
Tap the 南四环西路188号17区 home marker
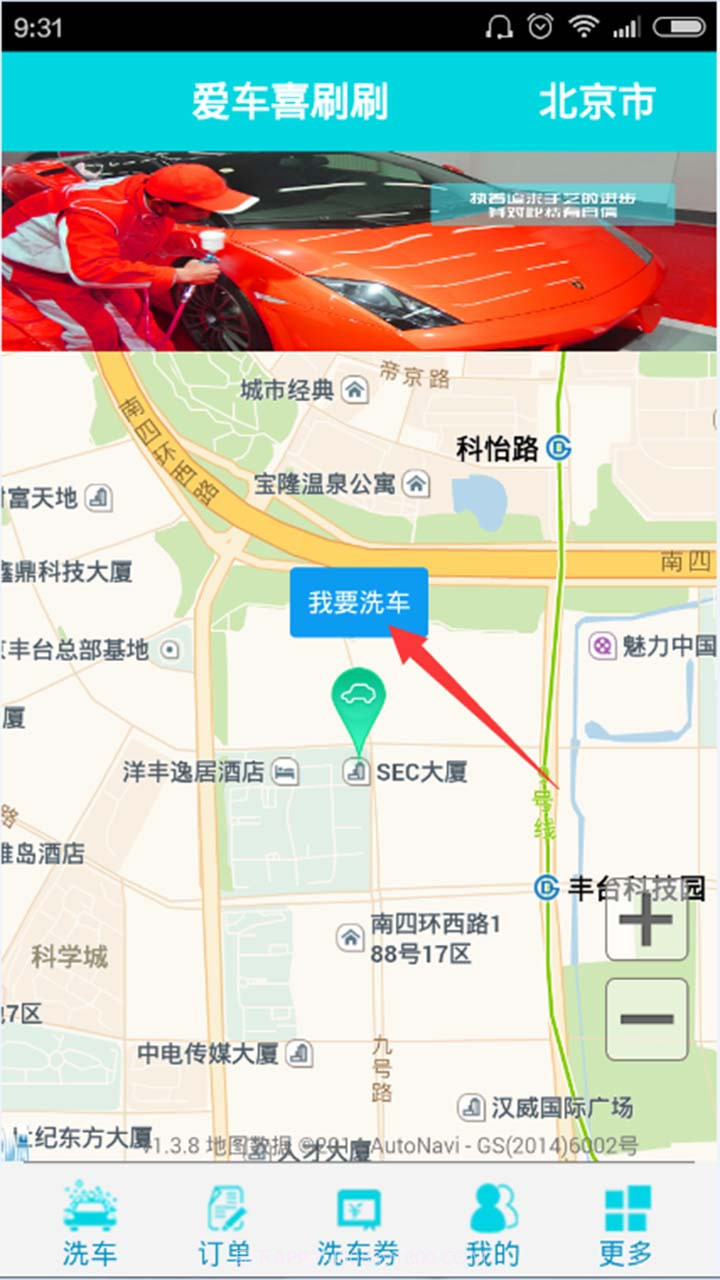click(350, 938)
